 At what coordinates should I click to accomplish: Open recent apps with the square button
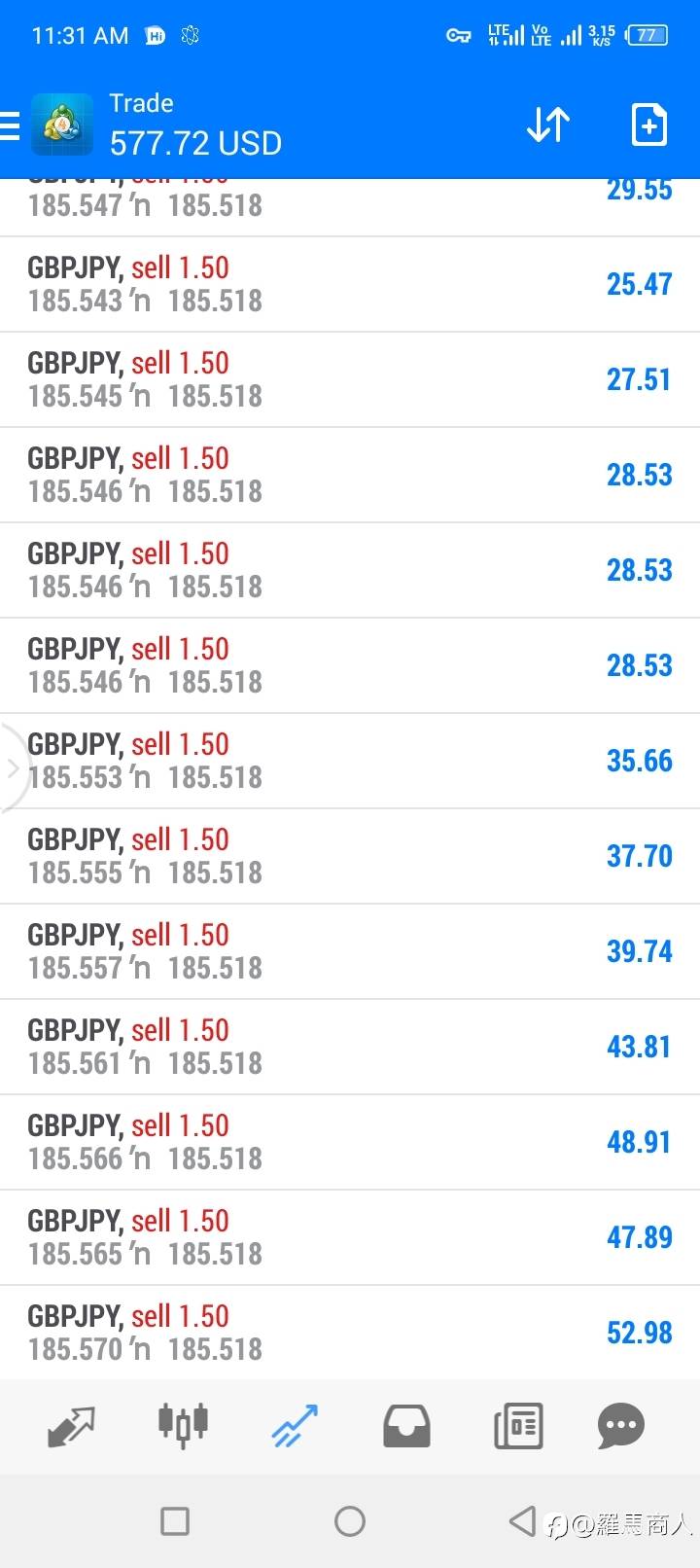coord(175,1520)
